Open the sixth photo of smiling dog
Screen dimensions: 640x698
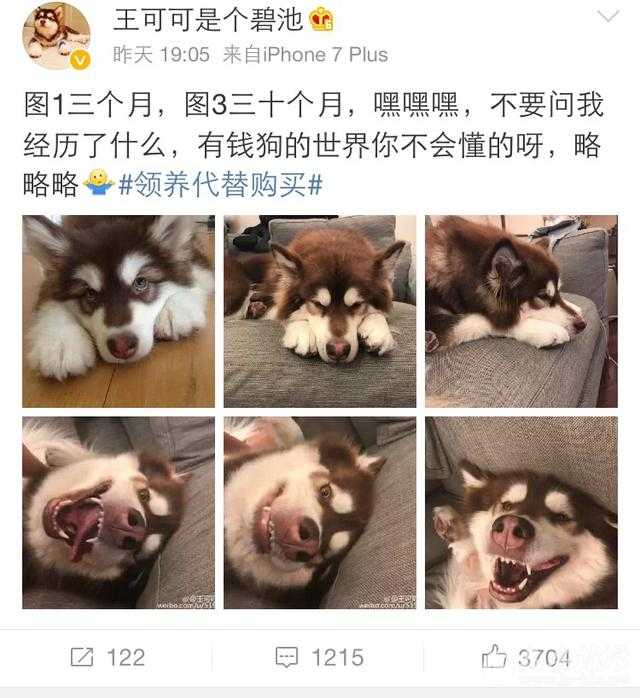tap(521, 513)
